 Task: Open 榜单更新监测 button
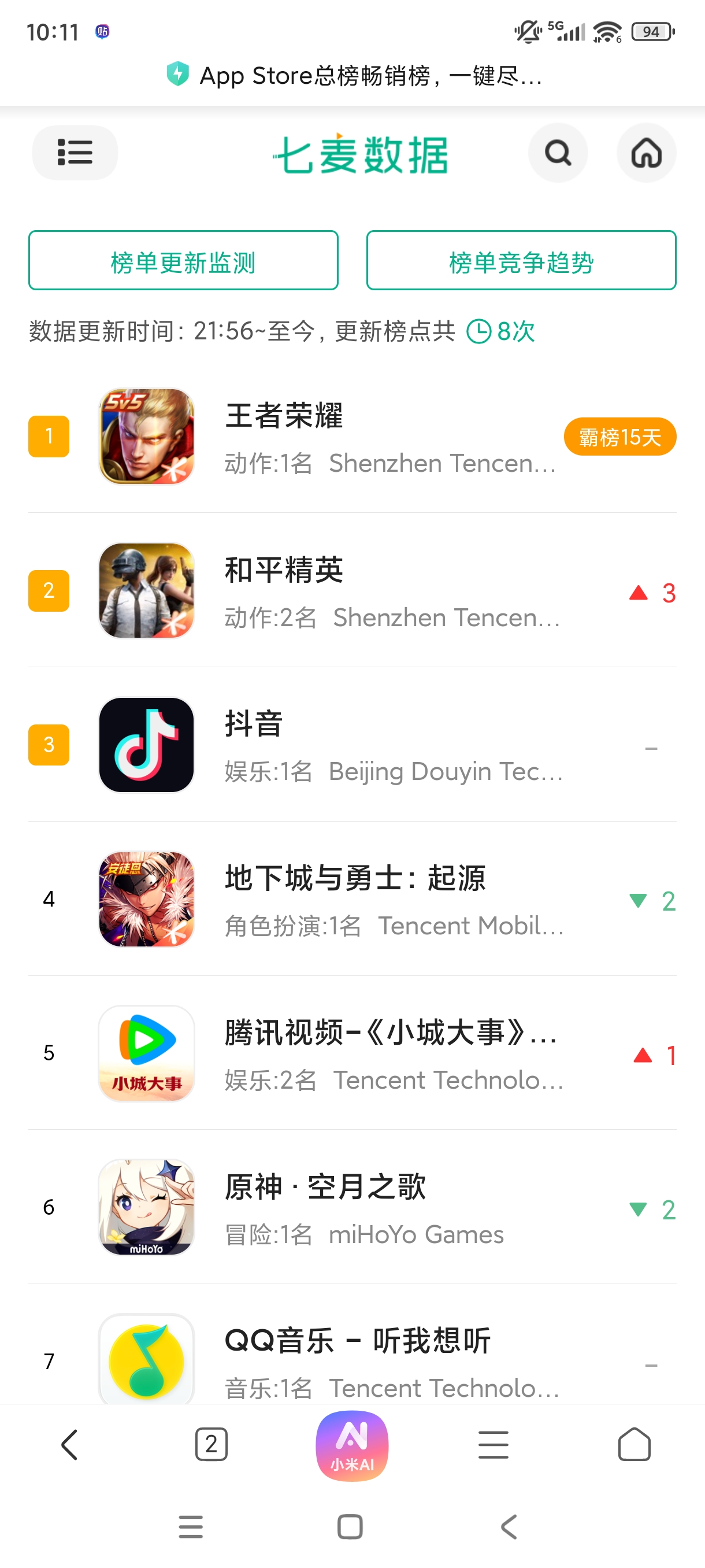click(x=183, y=261)
